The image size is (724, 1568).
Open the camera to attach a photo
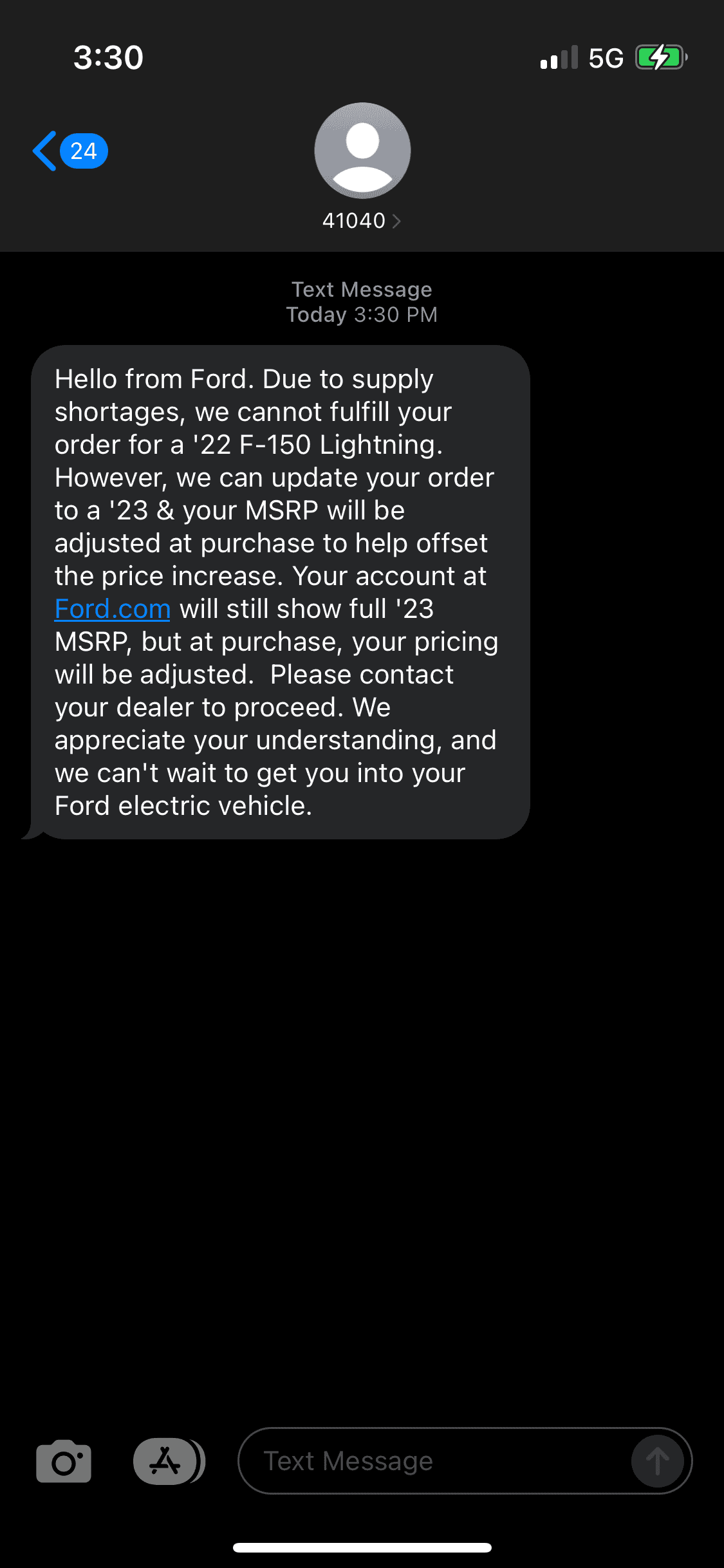64,1461
